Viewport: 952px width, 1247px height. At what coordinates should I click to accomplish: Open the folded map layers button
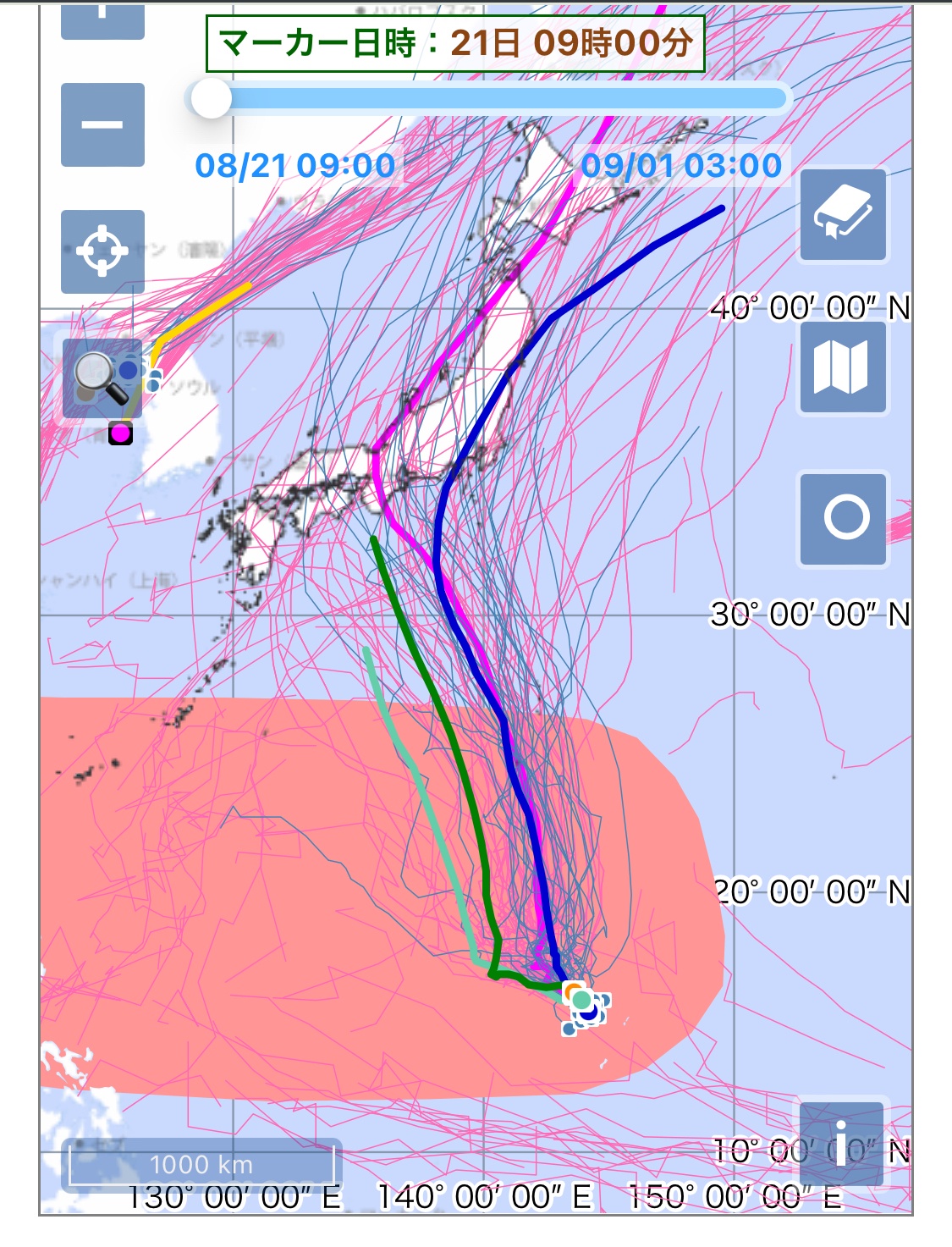(843, 367)
